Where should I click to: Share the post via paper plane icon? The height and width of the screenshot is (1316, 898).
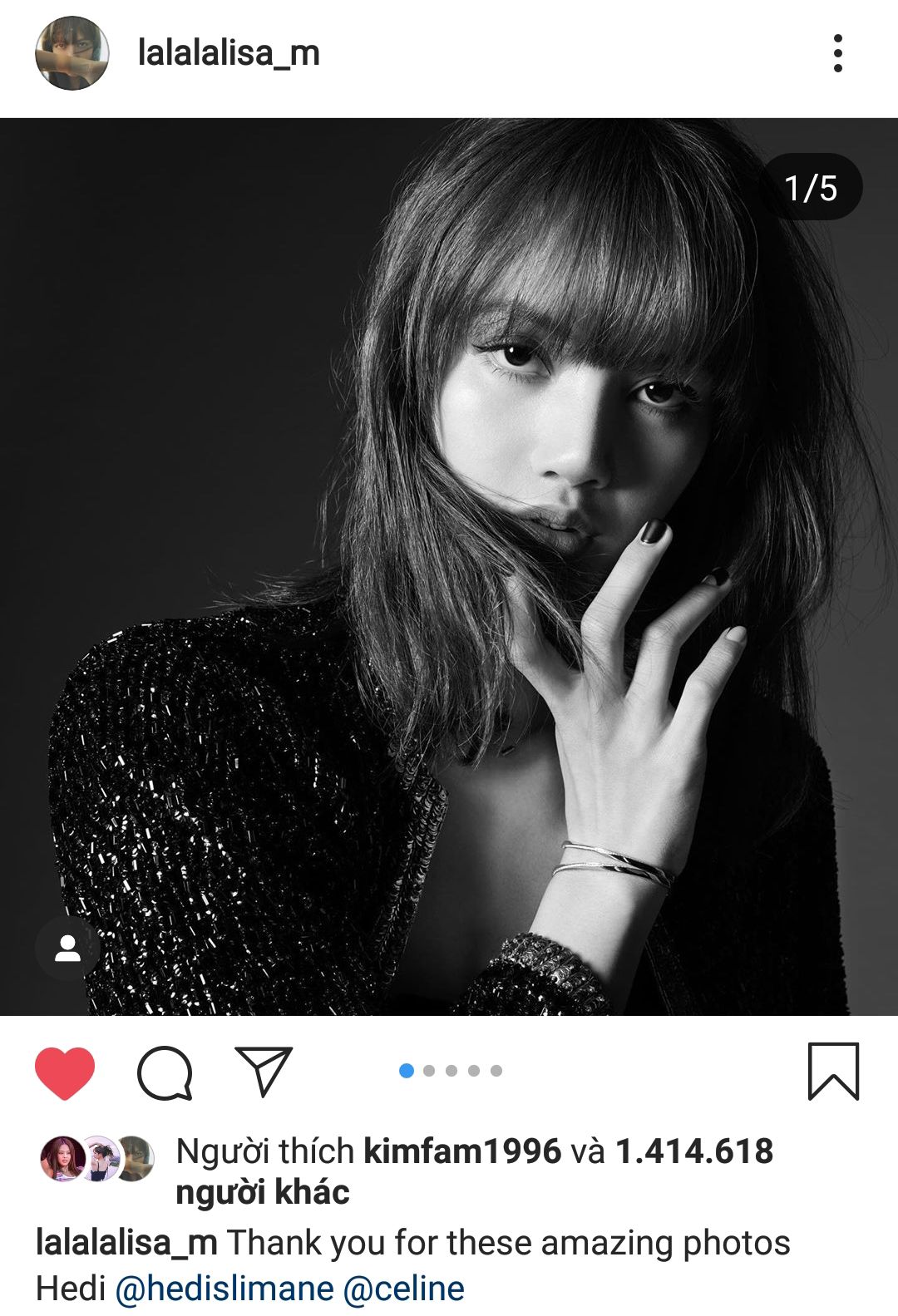[264, 1070]
